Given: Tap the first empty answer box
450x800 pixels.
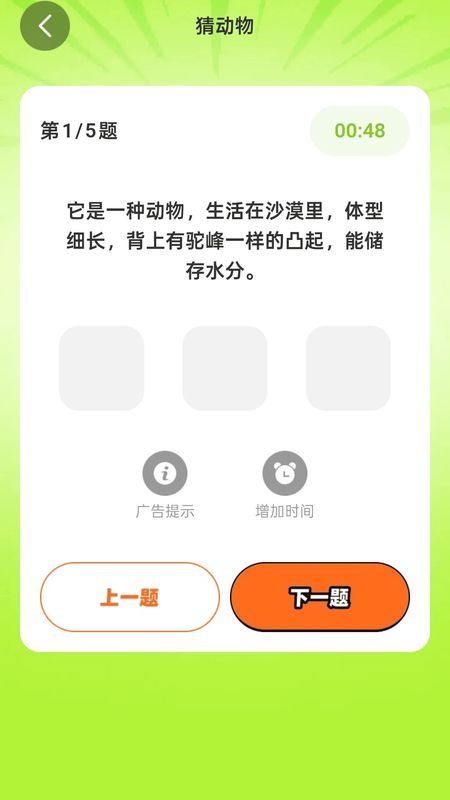Looking at the screenshot, I should coord(102,368).
